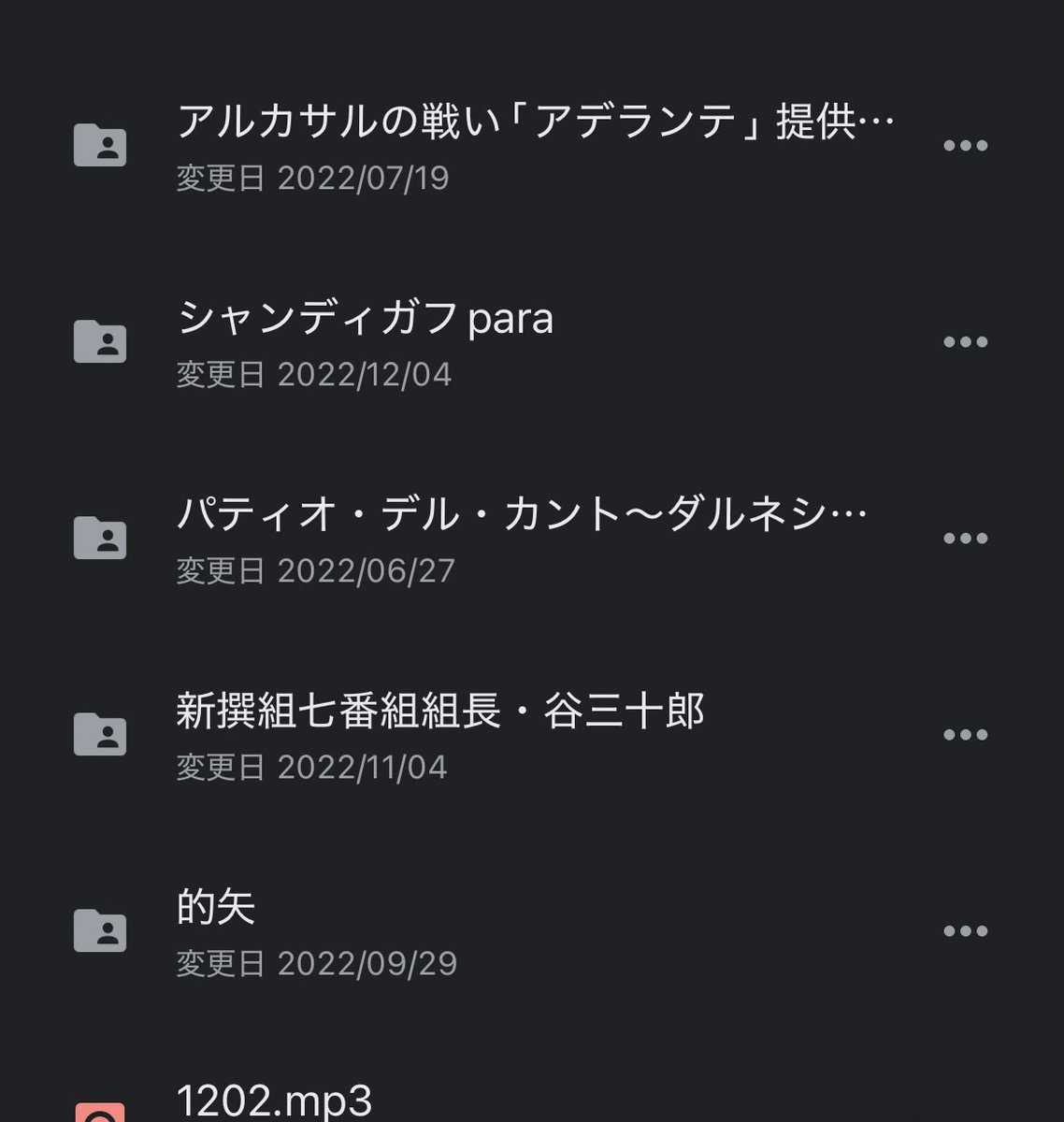Viewport: 1064px width, 1122px height.
Task: Open the アルカサルの戦い「アデランテ」 folder
Action: click(486, 146)
